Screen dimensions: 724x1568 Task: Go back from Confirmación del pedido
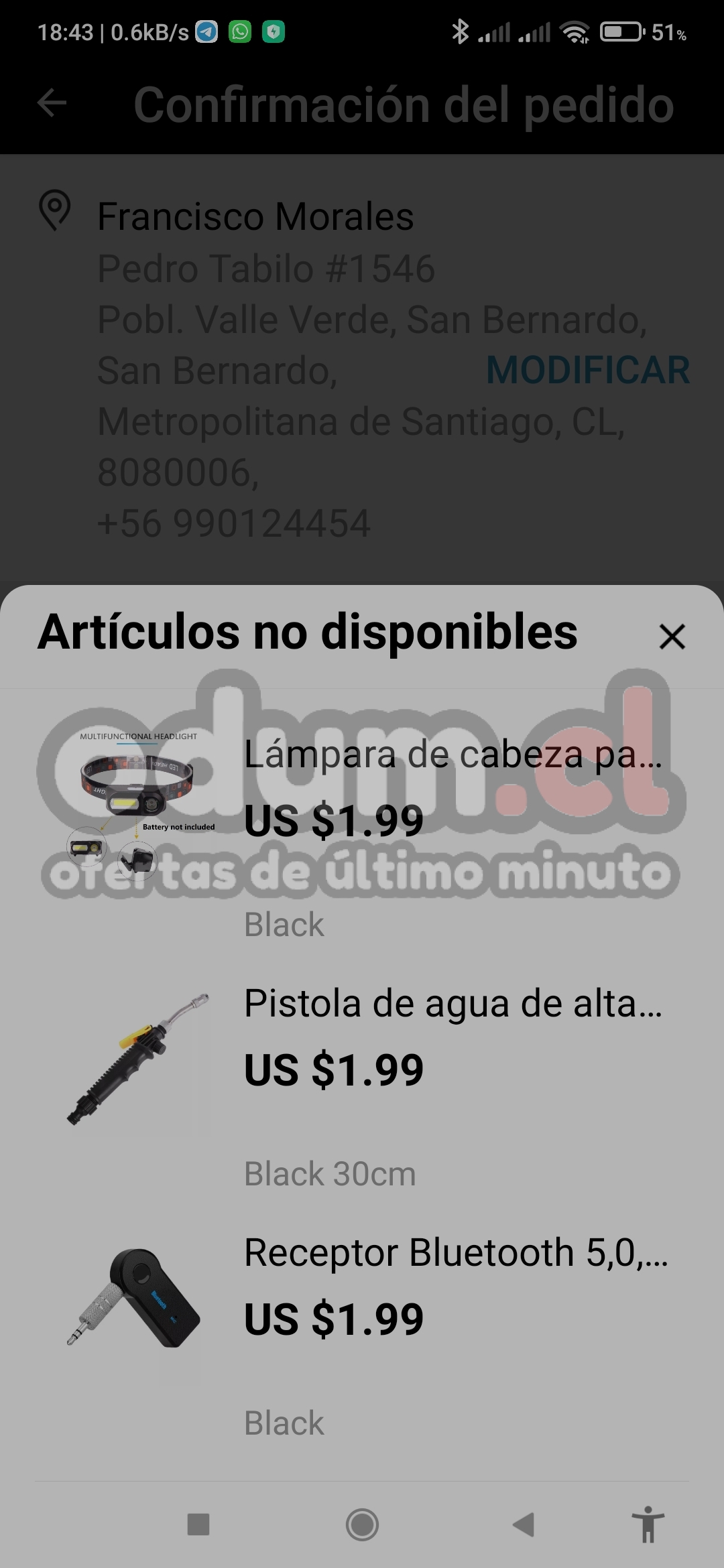(52, 103)
